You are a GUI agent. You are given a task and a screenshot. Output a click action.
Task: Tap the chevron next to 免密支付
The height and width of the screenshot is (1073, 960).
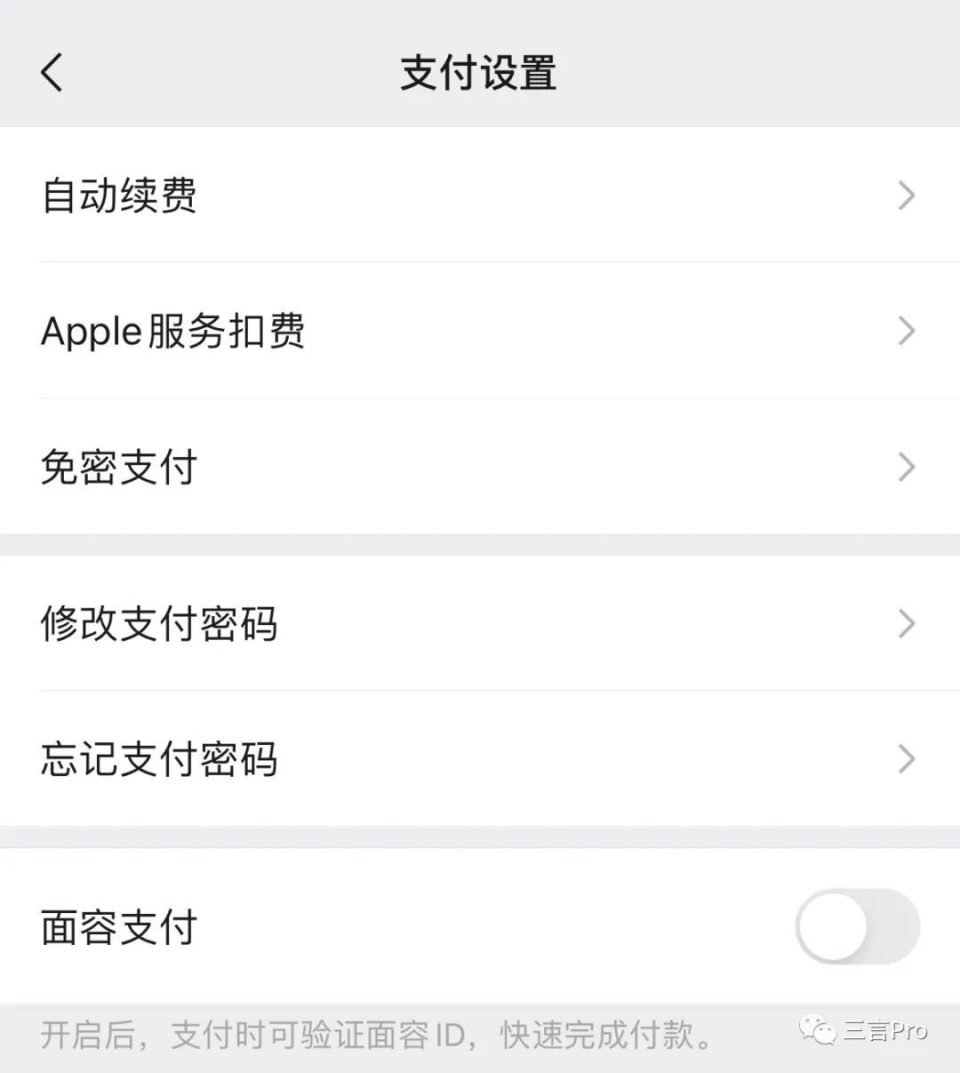[x=905, y=466]
